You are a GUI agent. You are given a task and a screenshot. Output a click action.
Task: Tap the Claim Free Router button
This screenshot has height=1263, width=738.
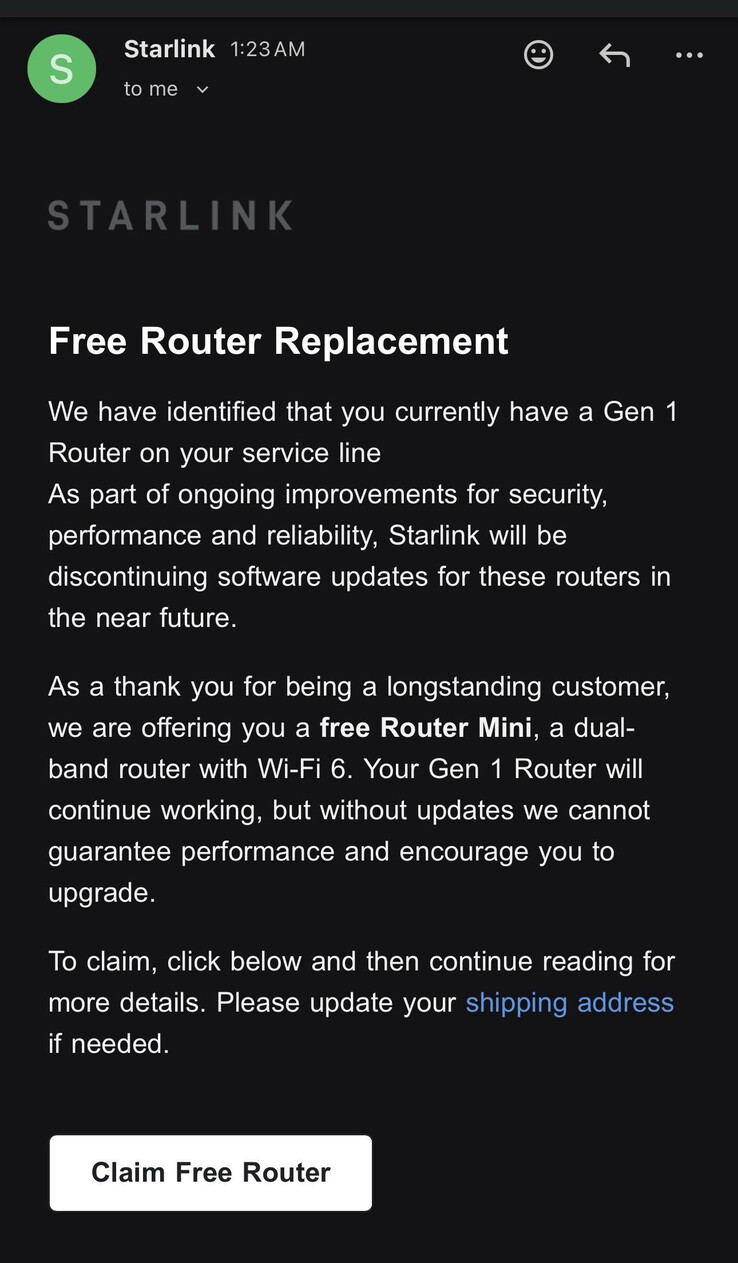point(211,1172)
